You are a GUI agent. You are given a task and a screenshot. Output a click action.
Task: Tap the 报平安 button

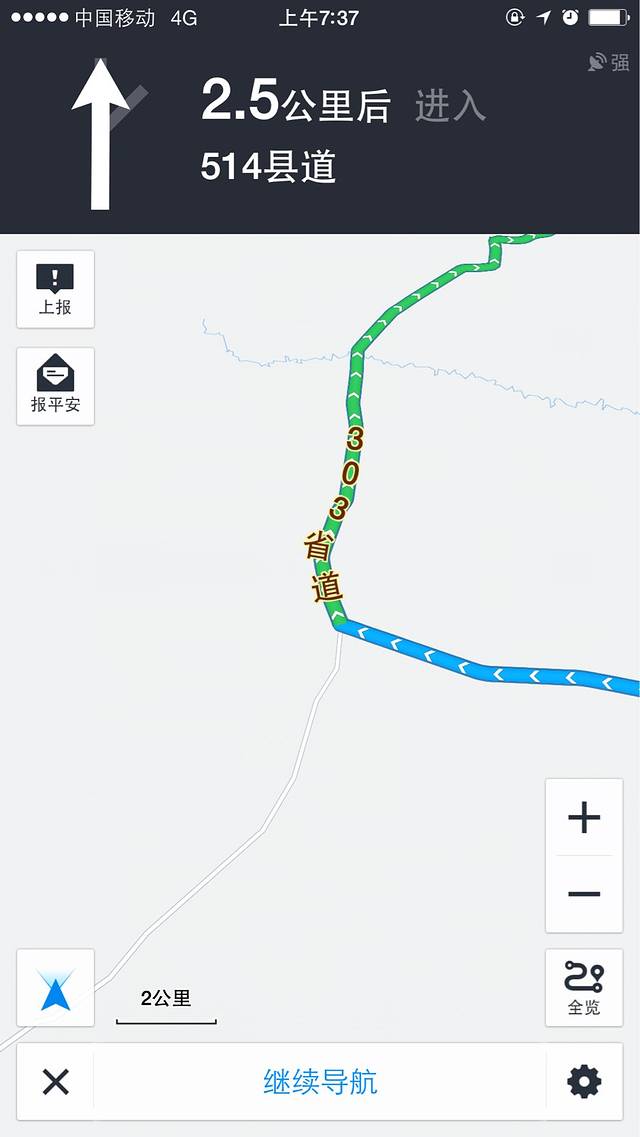(x=55, y=386)
